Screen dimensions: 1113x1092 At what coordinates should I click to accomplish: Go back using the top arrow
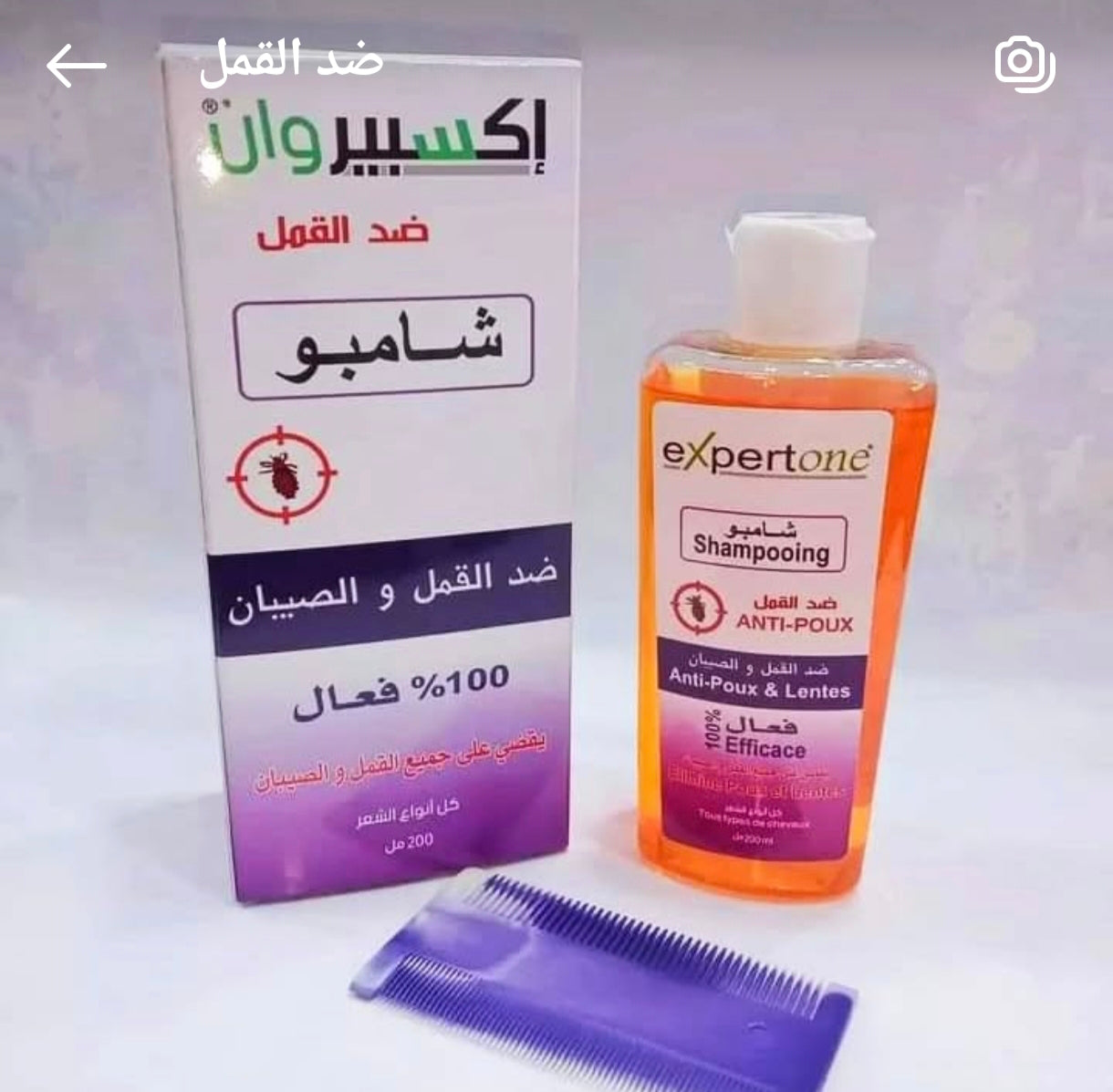click(77, 66)
